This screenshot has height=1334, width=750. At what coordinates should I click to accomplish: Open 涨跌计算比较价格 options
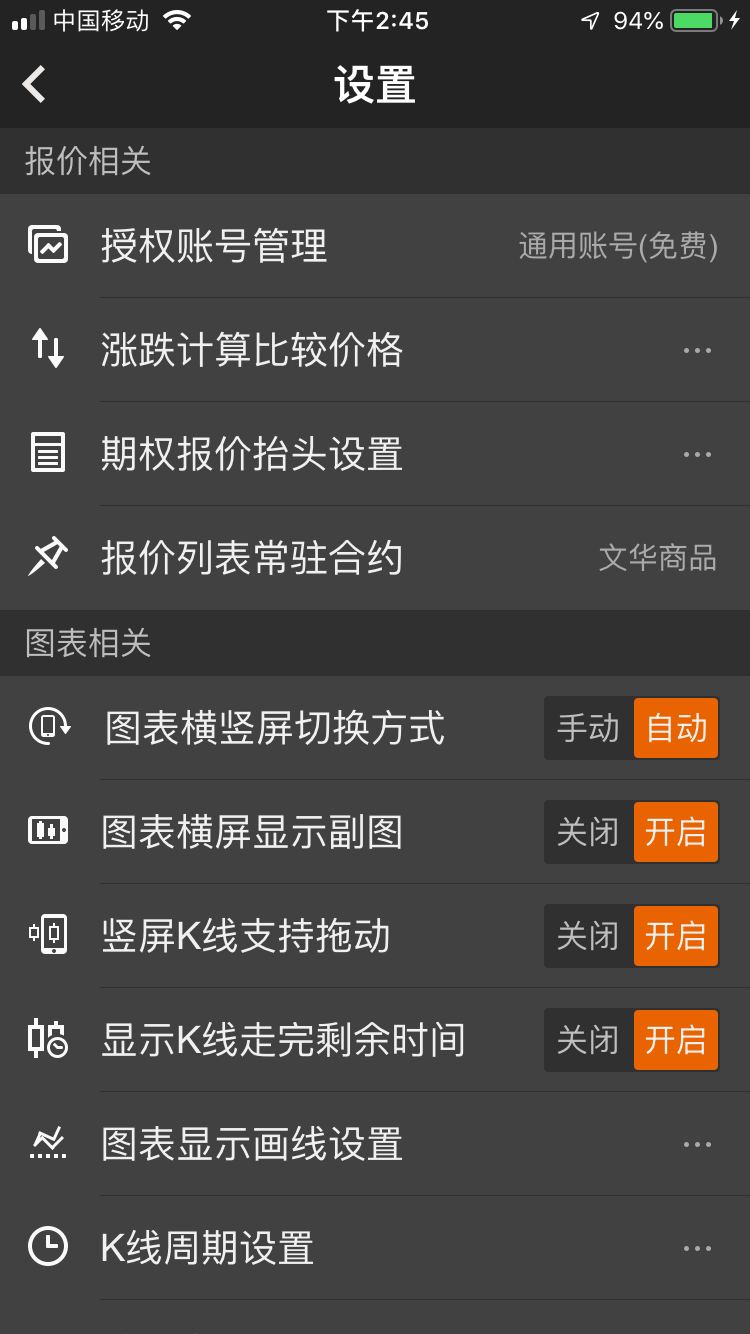click(x=374, y=350)
